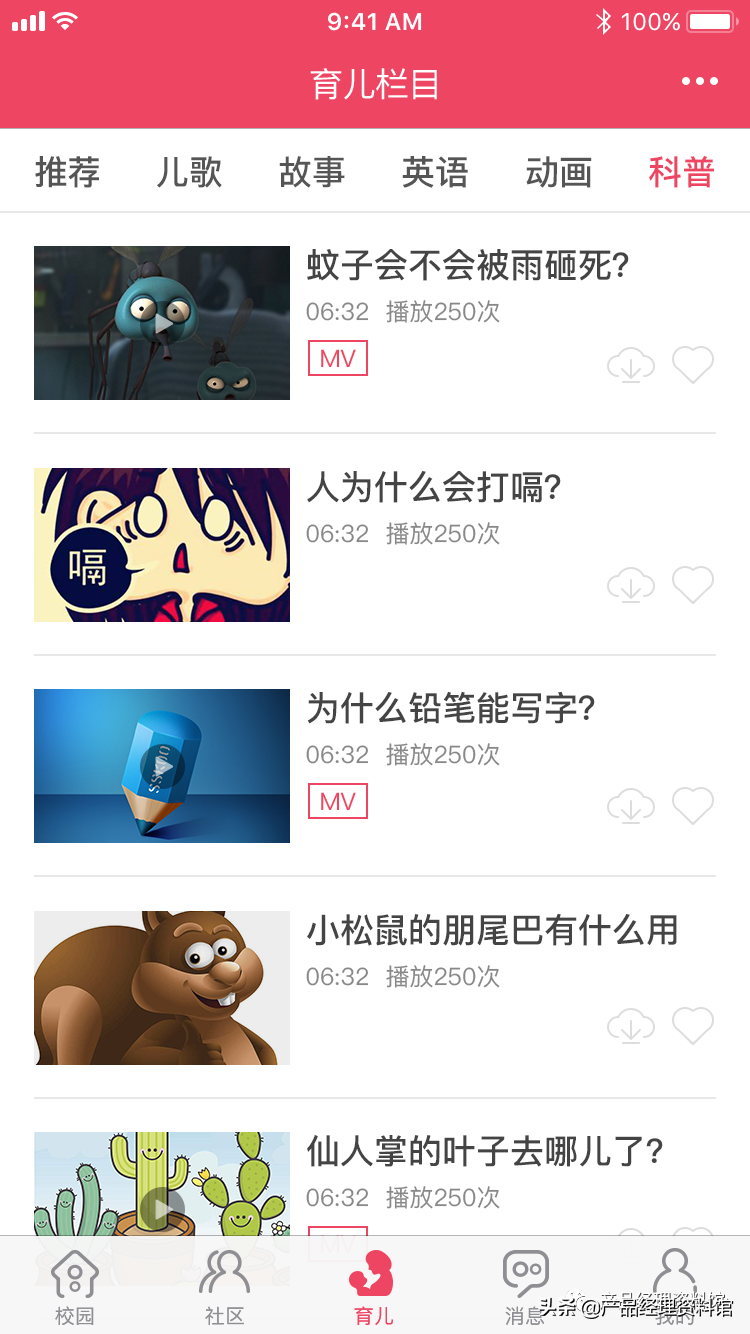Play the video 蚊子会不会被雨砸死?
This screenshot has width=750, height=1334.
pos(162,323)
